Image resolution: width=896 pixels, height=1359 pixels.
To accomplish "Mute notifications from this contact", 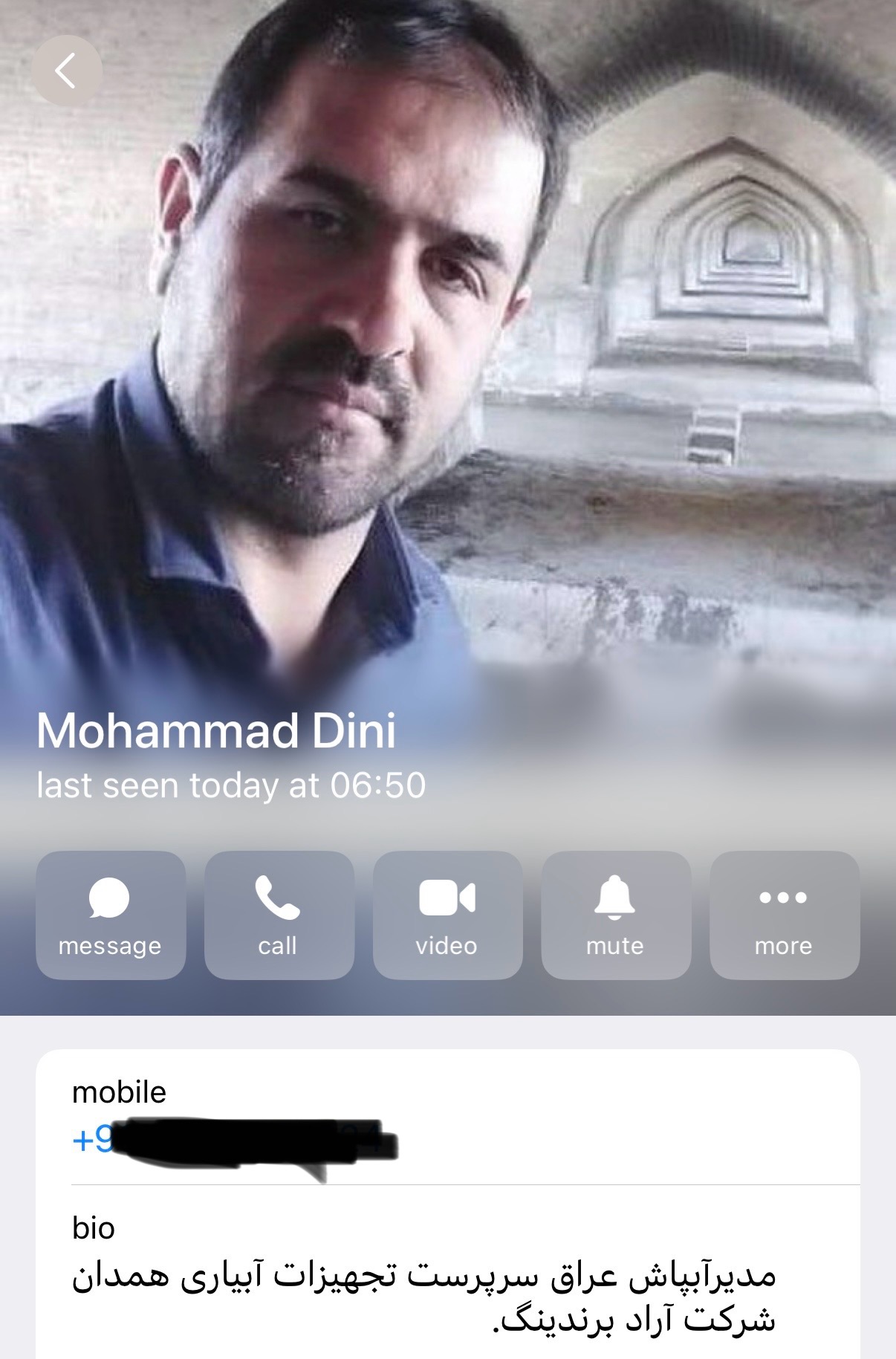I will [x=616, y=915].
